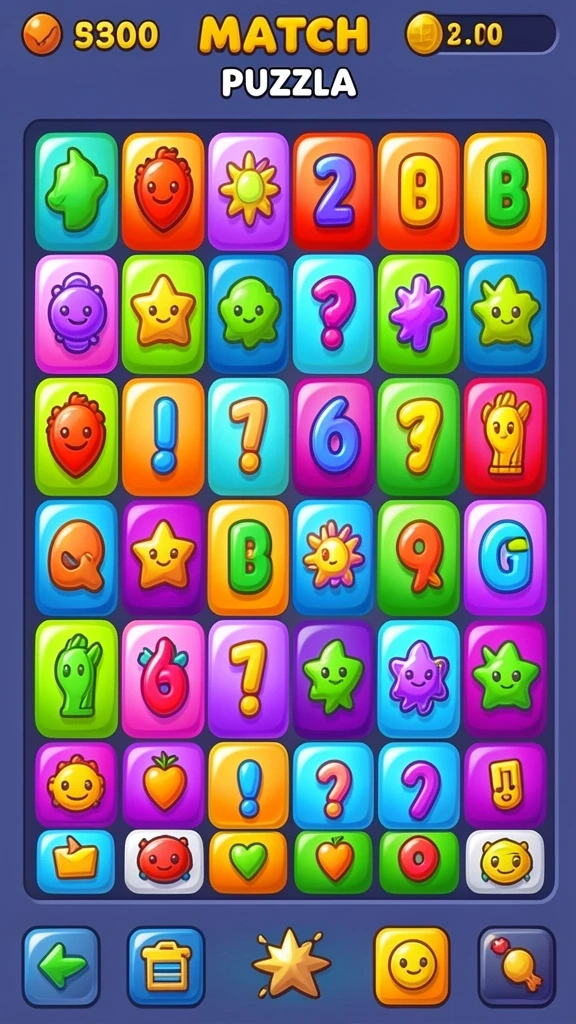Viewport: 576px width, 1024px height.
Task: Select the purple splat tile on green
Action: (419, 313)
